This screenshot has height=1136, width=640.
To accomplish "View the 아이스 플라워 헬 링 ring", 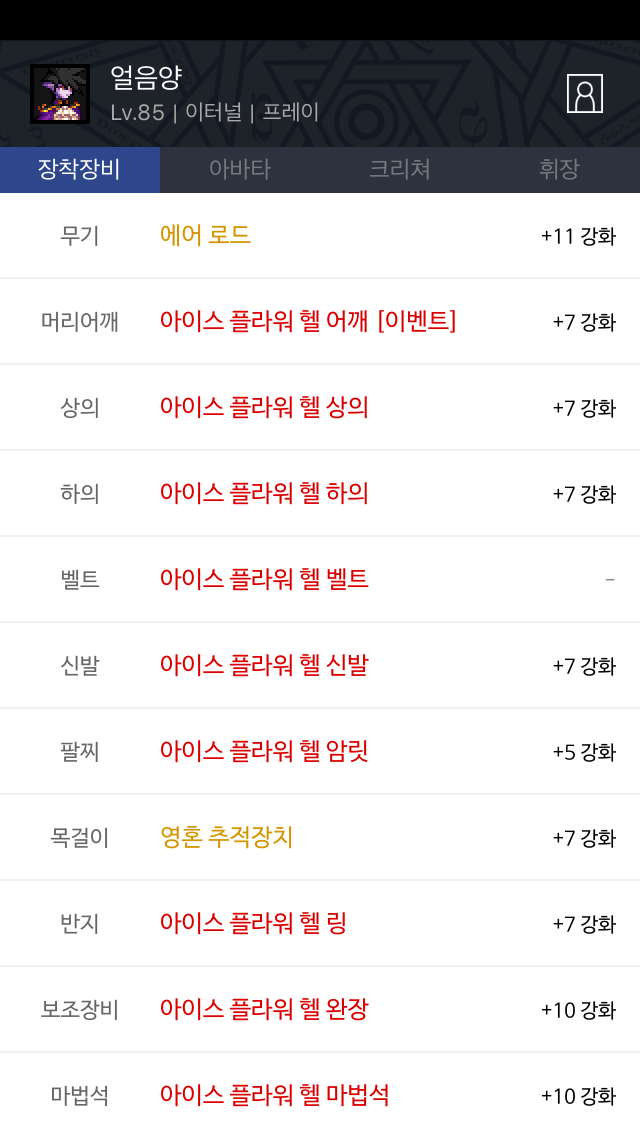I will [320, 923].
